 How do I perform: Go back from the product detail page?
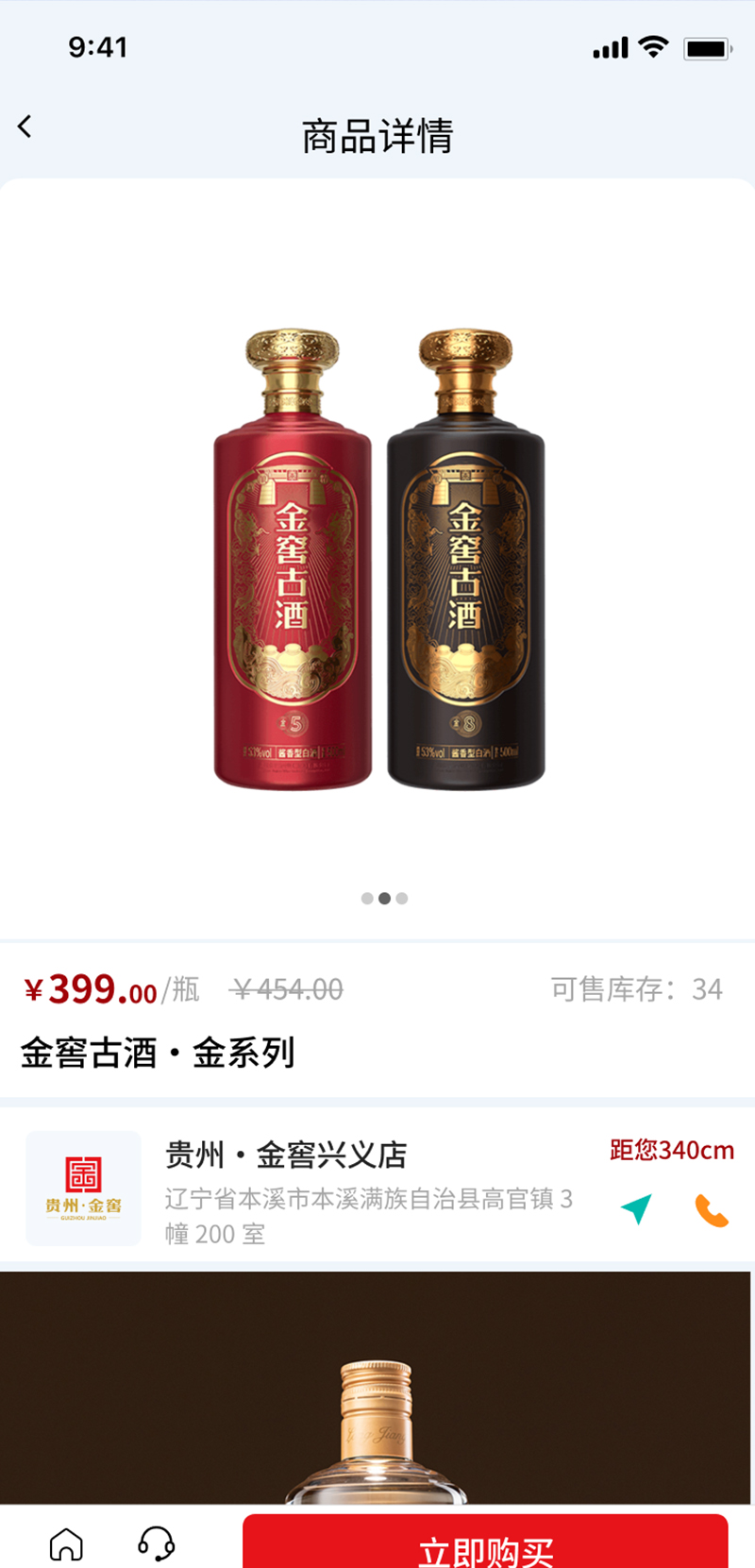coord(25,126)
